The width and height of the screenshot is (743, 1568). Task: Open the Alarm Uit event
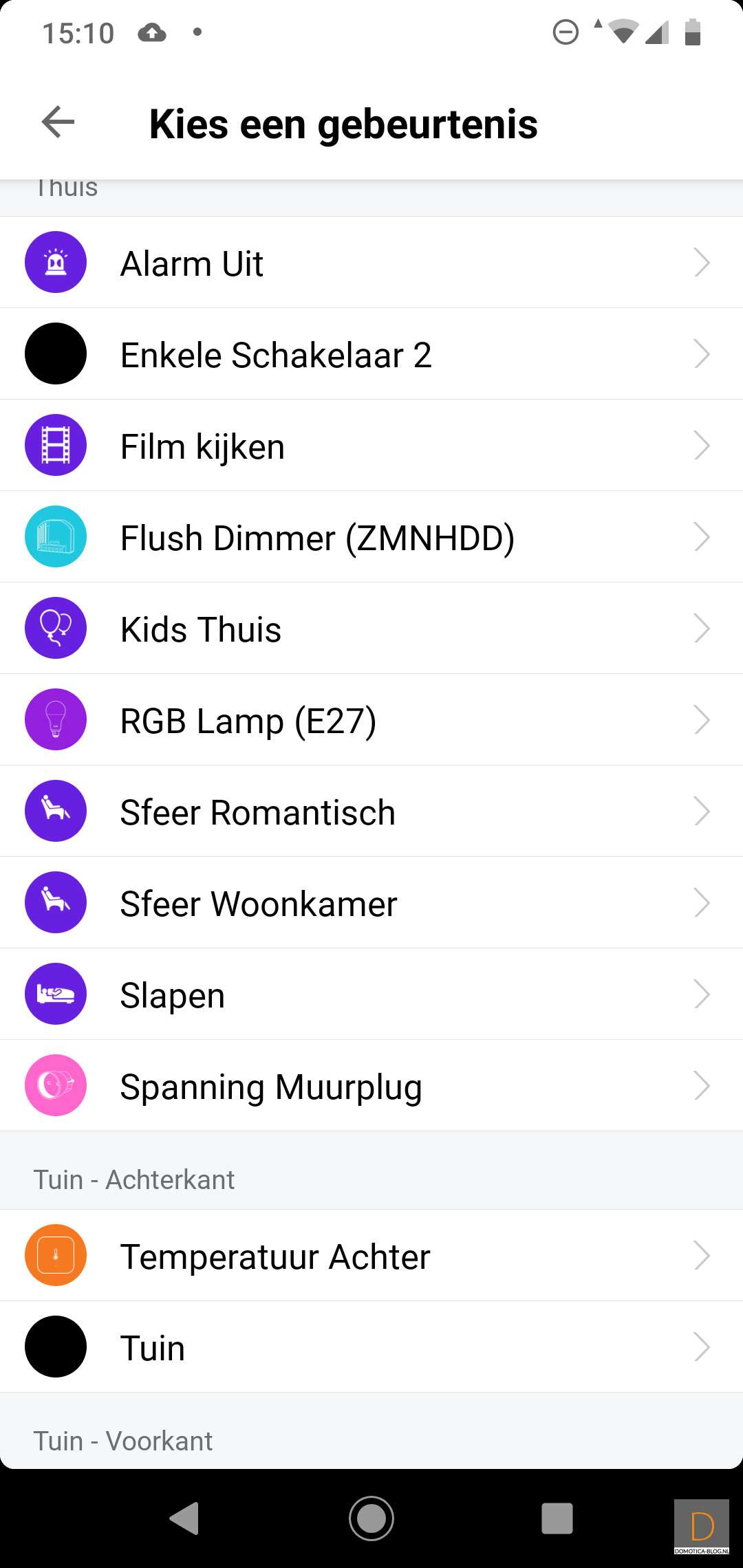371,263
